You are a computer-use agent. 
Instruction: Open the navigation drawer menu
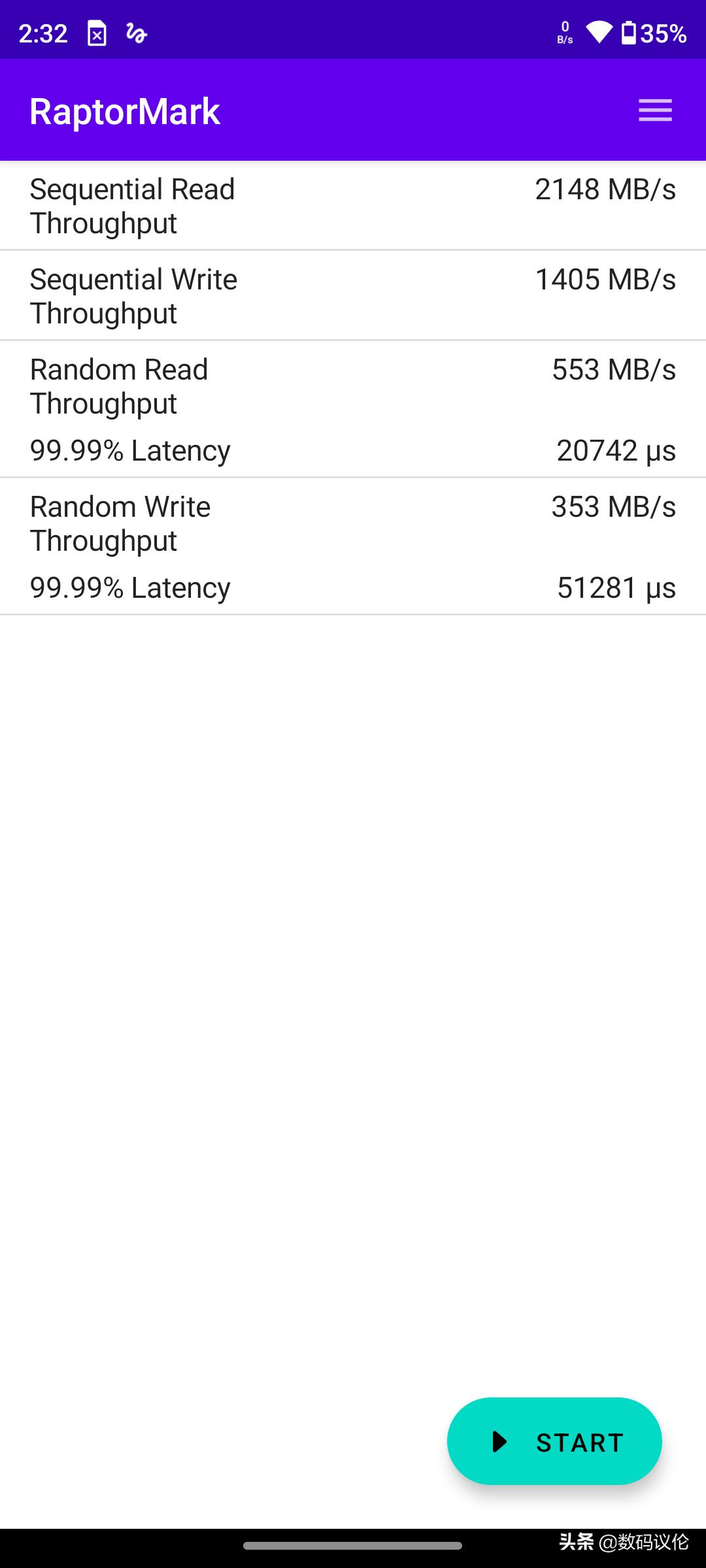pyautogui.click(x=655, y=110)
